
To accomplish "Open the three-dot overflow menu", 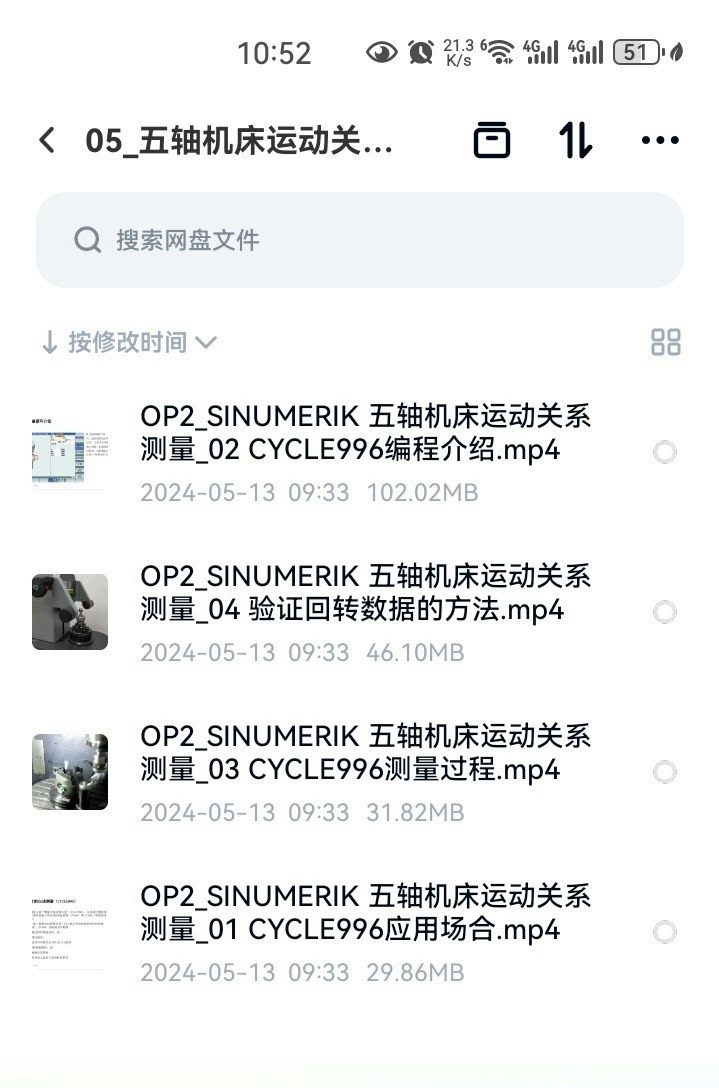I will 660,140.
